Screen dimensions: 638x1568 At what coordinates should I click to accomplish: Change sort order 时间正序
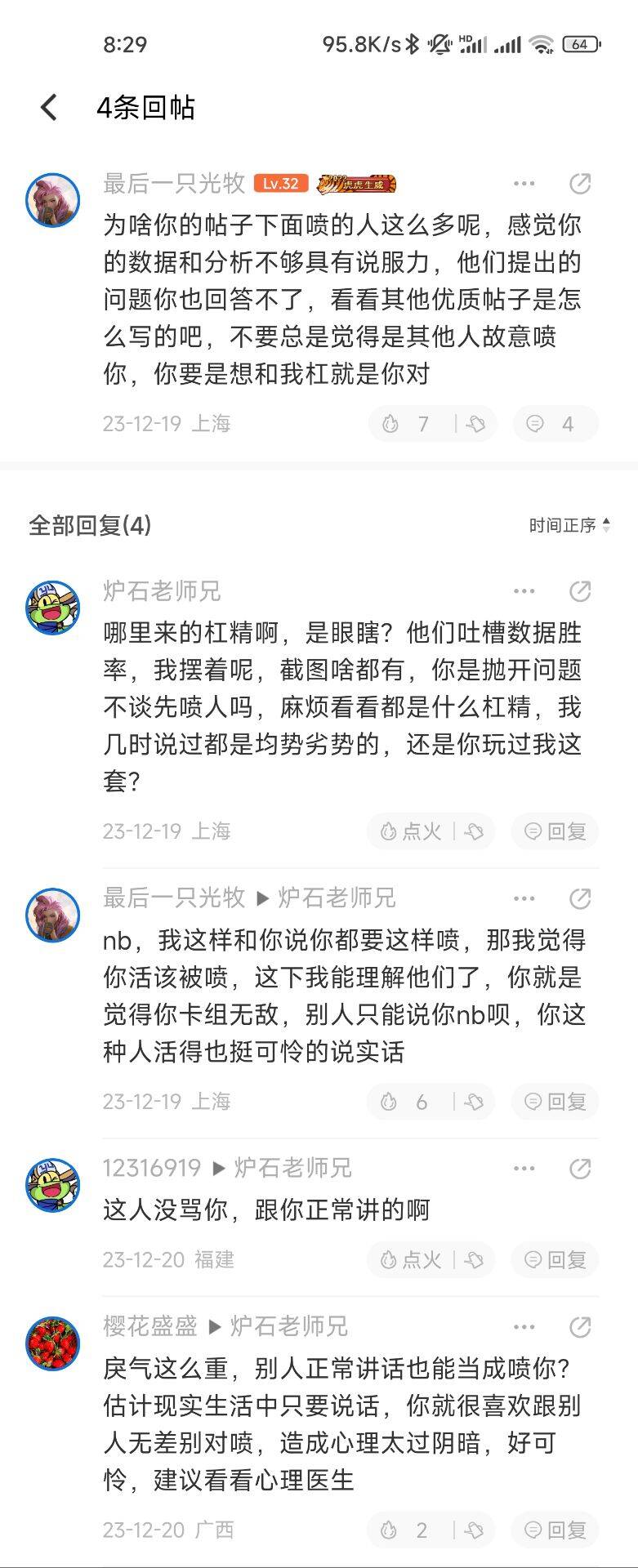(569, 525)
